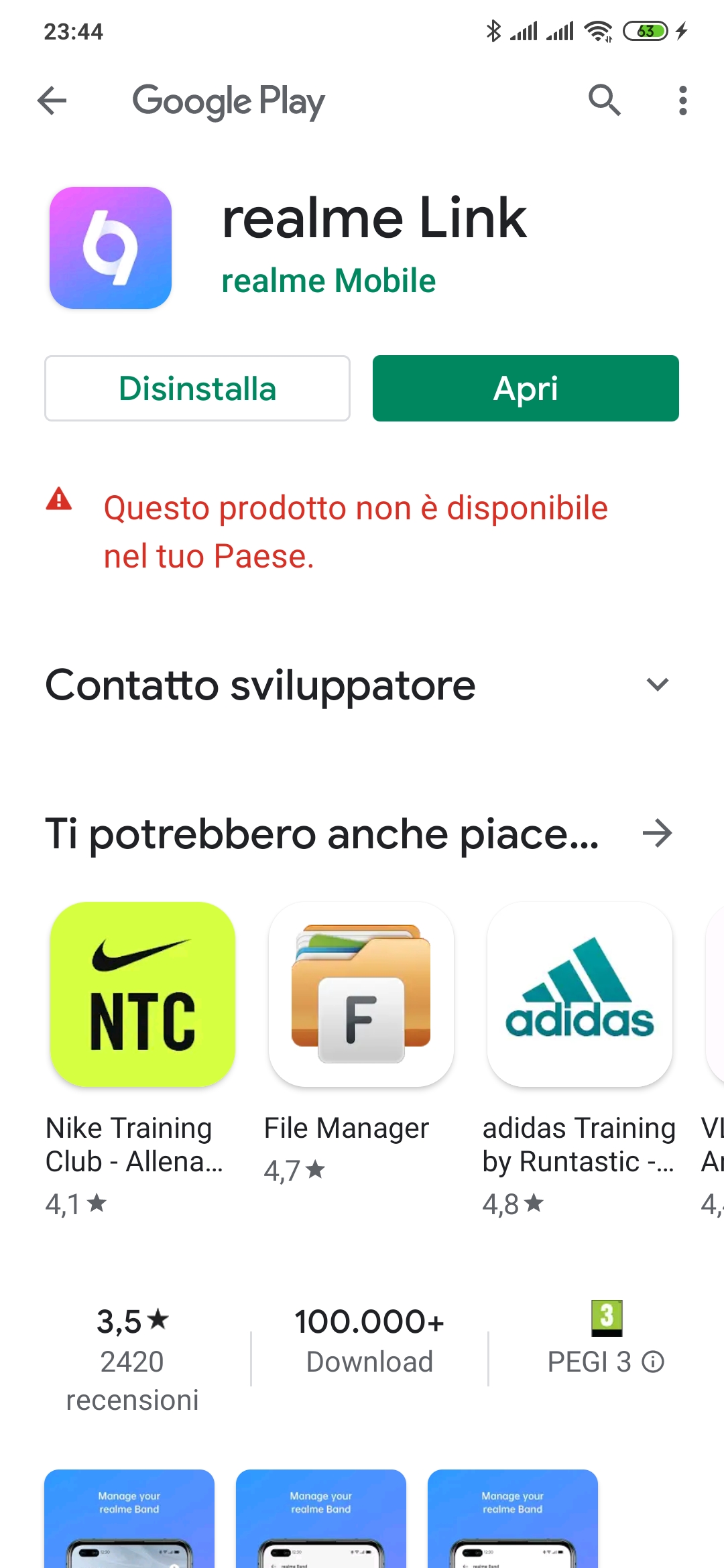Show the PEGI 3 info icon
724x1568 pixels.
point(653,1362)
